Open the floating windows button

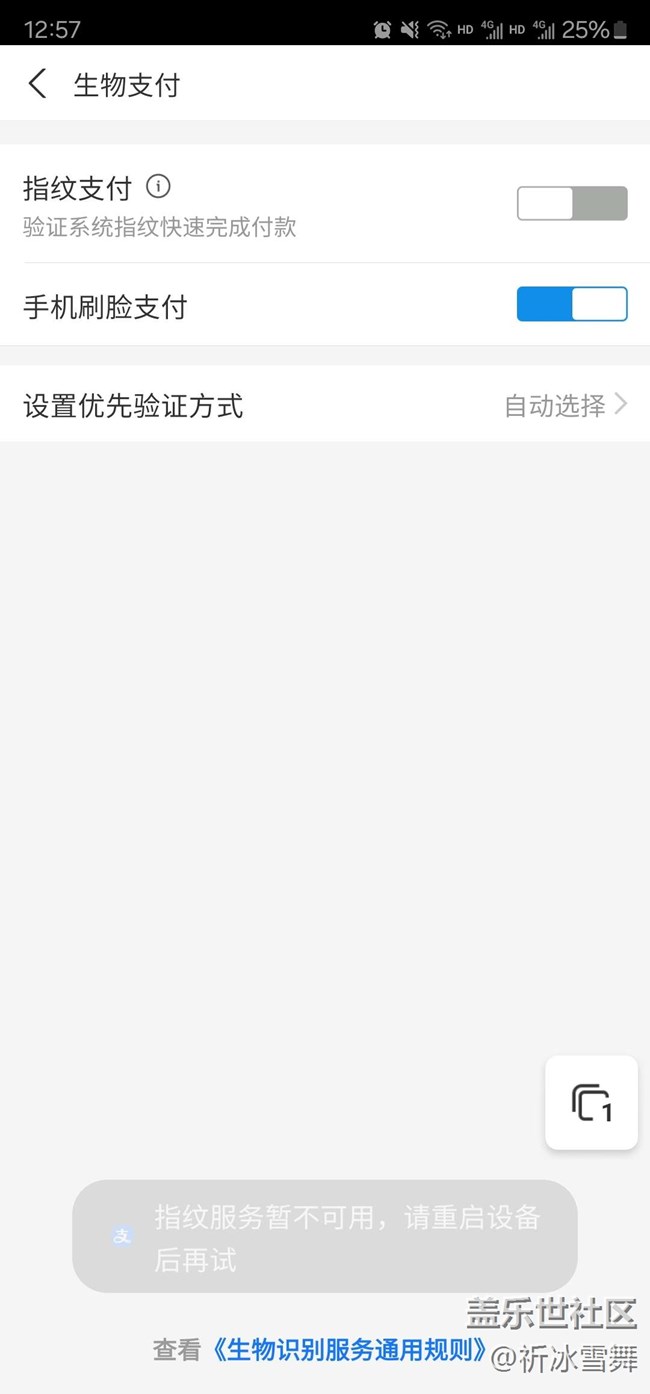coord(591,1102)
